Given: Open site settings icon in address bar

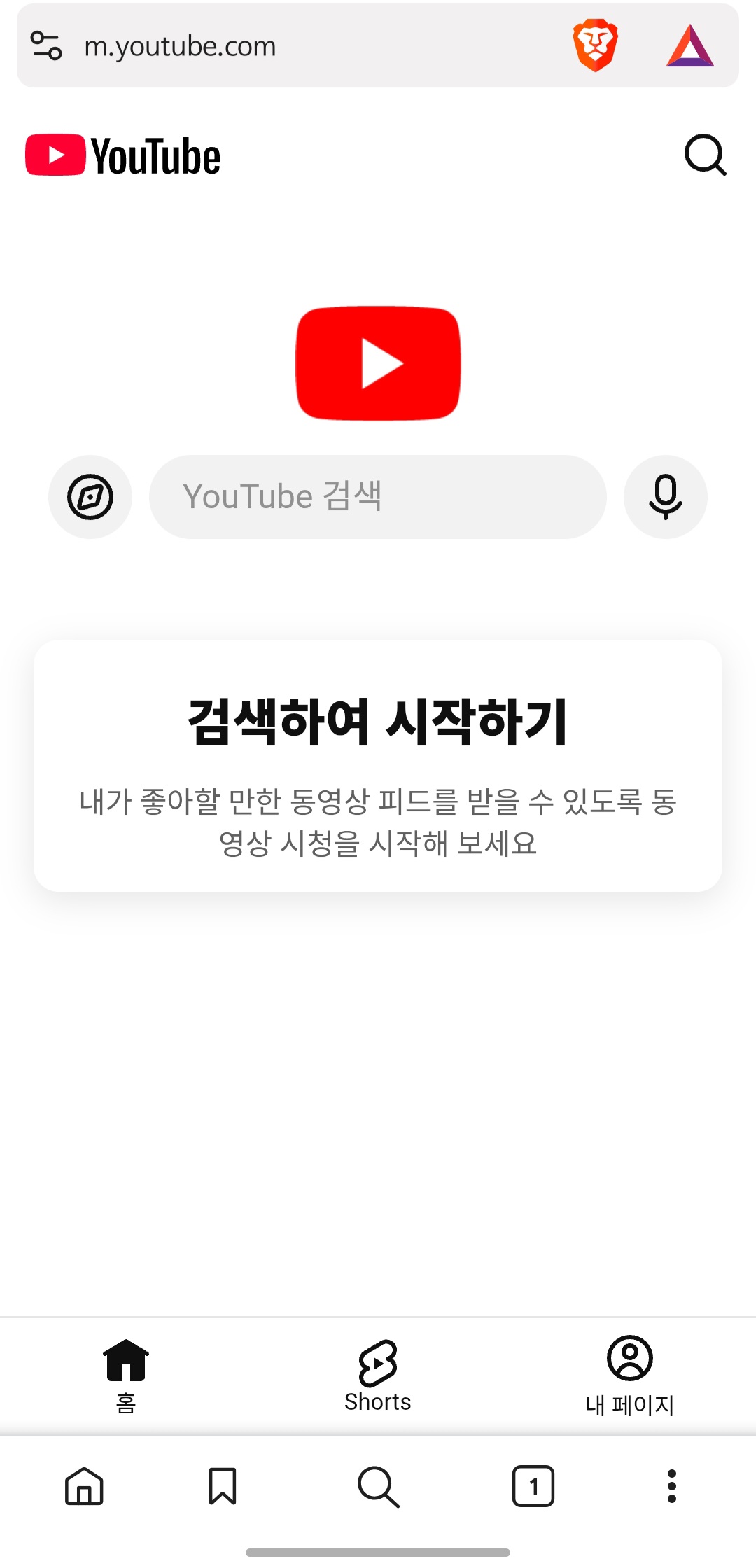Looking at the screenshot, I should (x=46, y=46).
